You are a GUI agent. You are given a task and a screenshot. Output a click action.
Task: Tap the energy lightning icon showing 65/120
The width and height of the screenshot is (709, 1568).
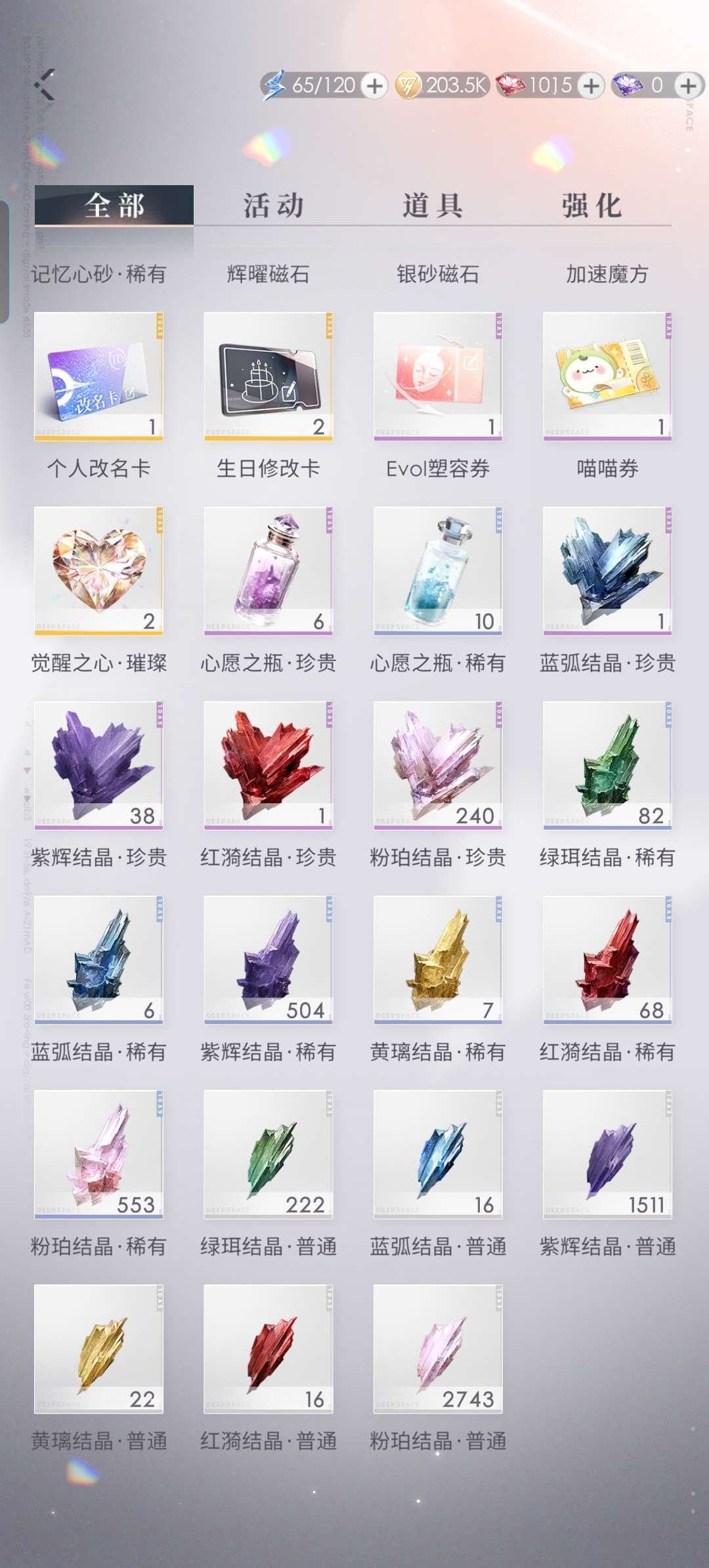point(276,85)
